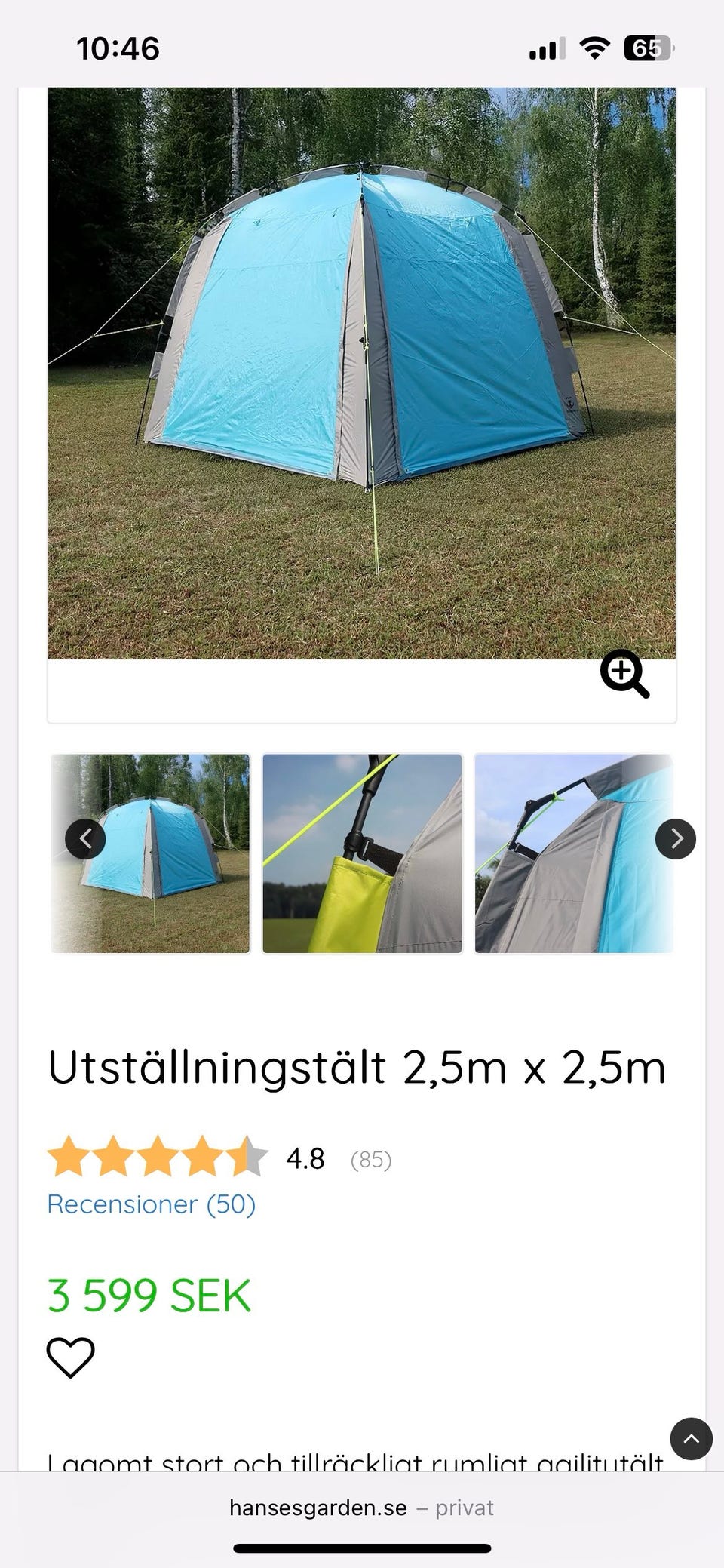This screenshot has width=724, height=1568.
Task: Select the Wi-Fi icon in the status bar
Action: click(594, 47)
